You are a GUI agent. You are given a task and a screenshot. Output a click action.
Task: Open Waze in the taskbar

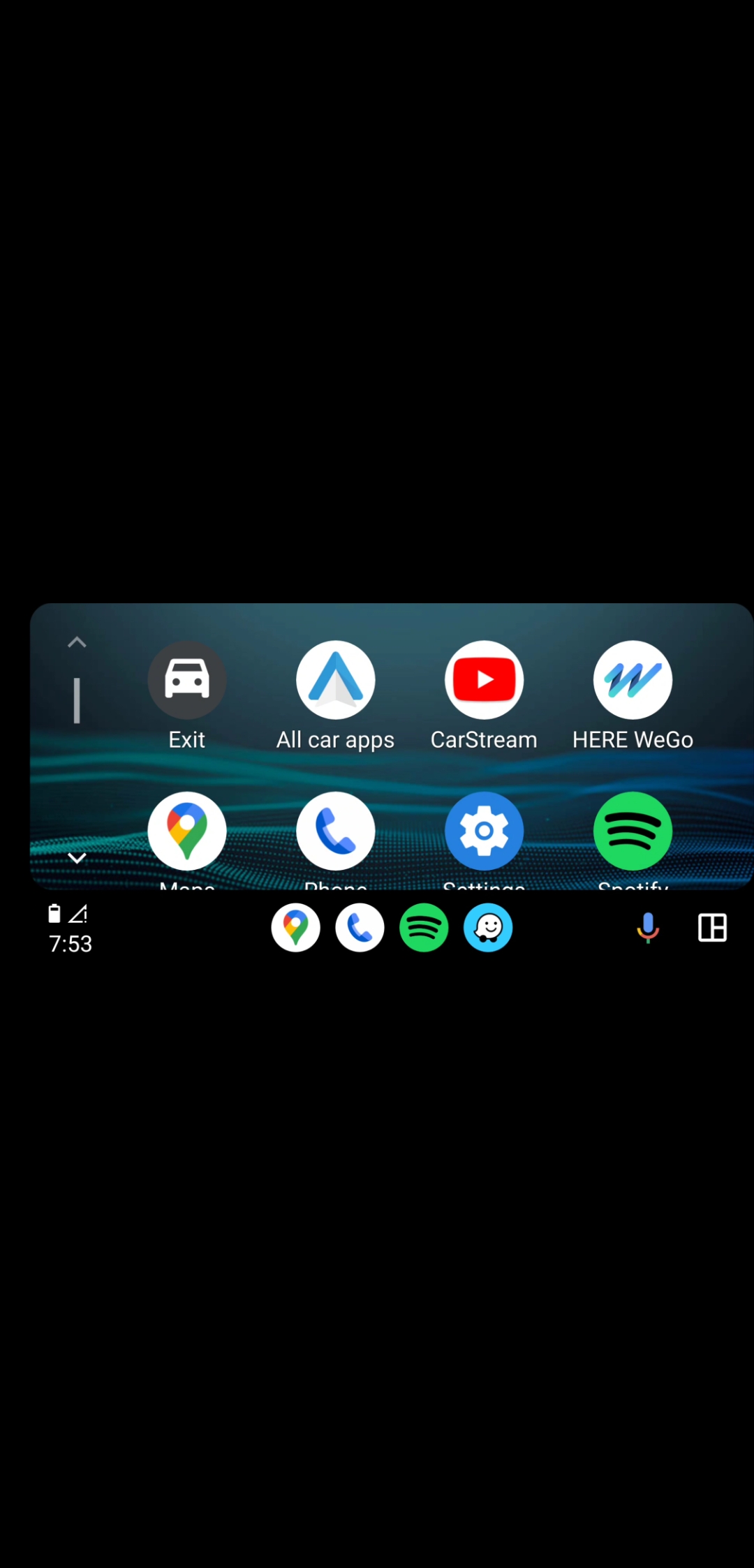(x=488, y=928)
